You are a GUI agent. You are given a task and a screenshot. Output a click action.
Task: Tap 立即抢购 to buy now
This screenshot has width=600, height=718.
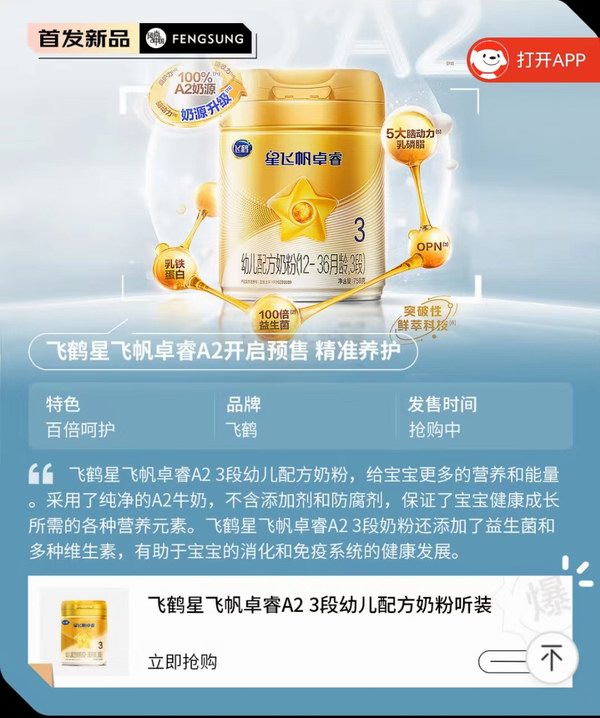pos(182,661)
